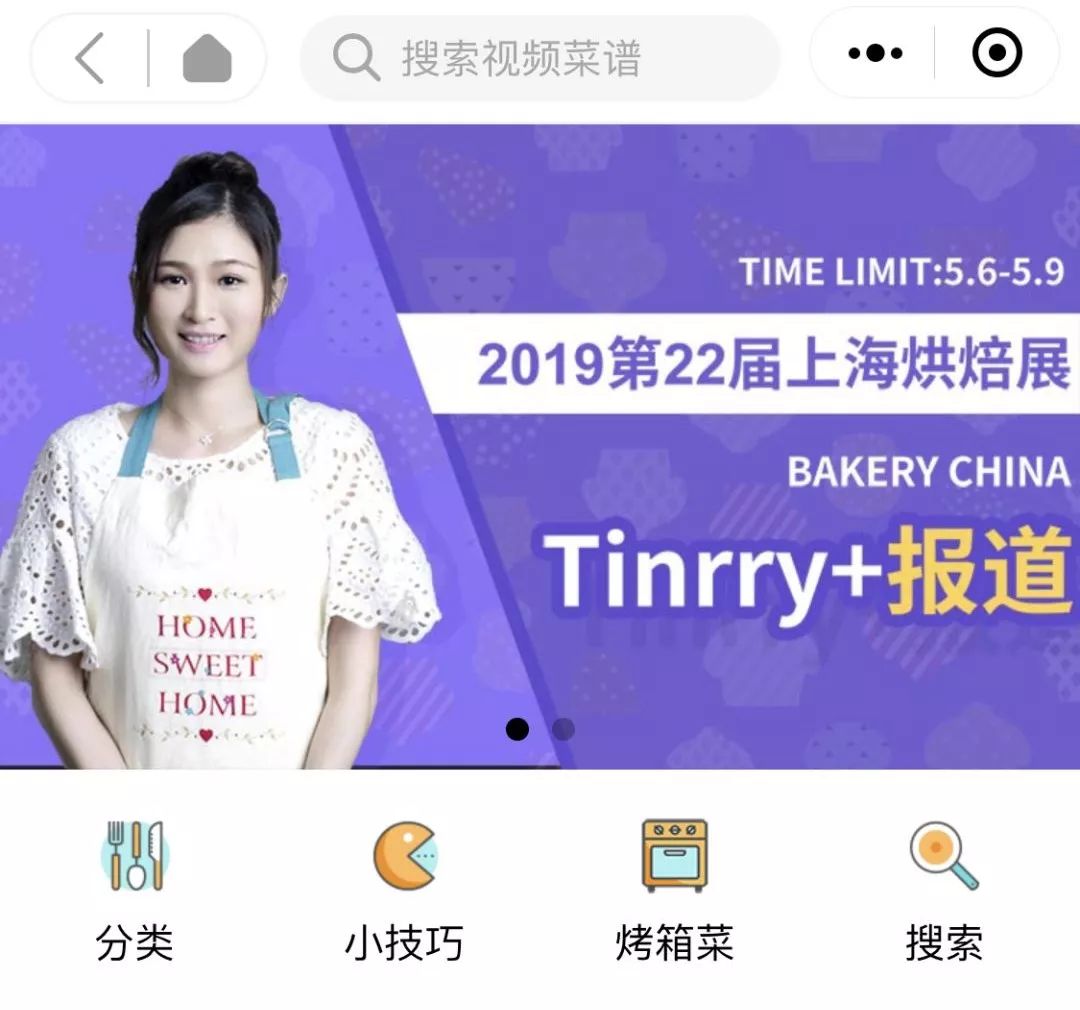Return to the mini program home
Image resolution: width=1080 pixels, height=1010 pixels.
[x=207, y=58]
